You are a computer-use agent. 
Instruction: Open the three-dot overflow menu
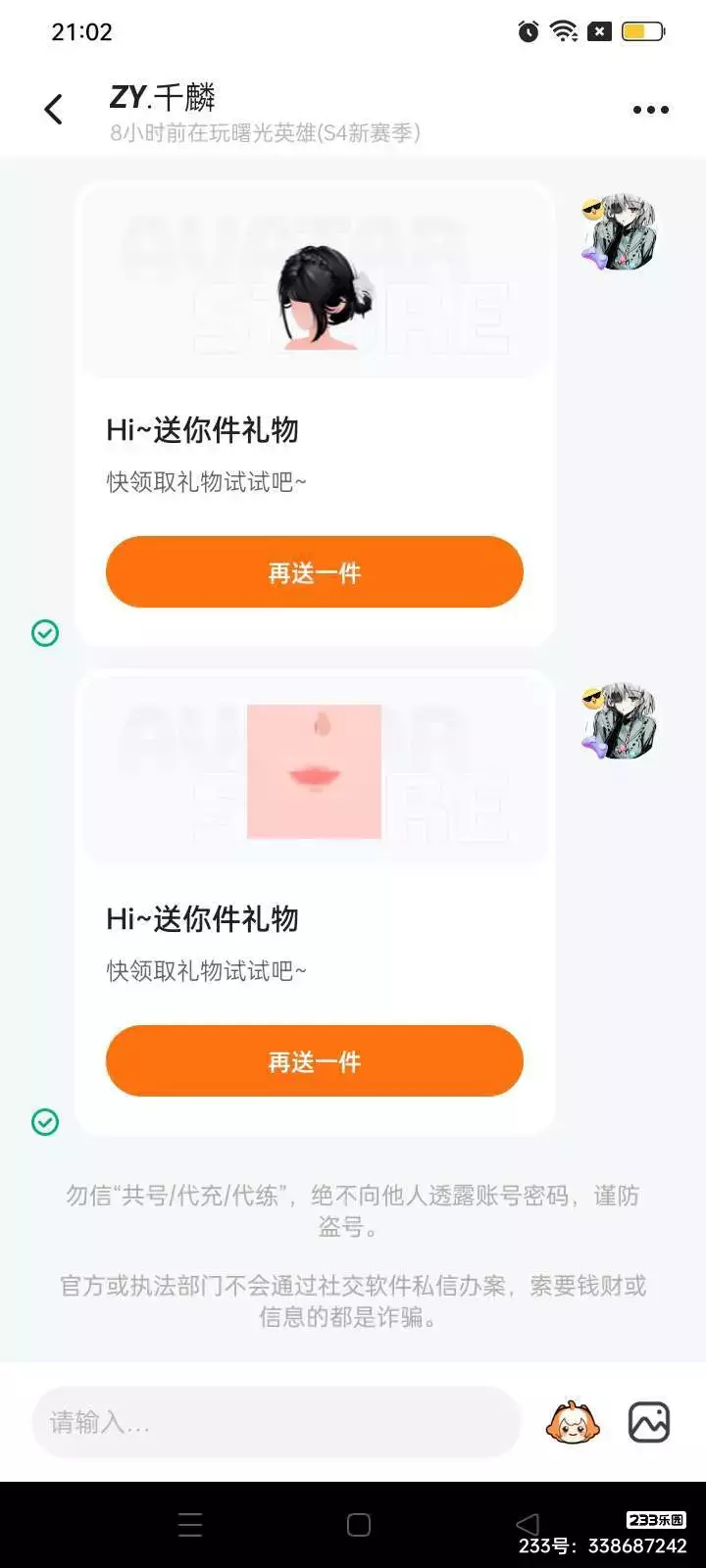[651, 110]
